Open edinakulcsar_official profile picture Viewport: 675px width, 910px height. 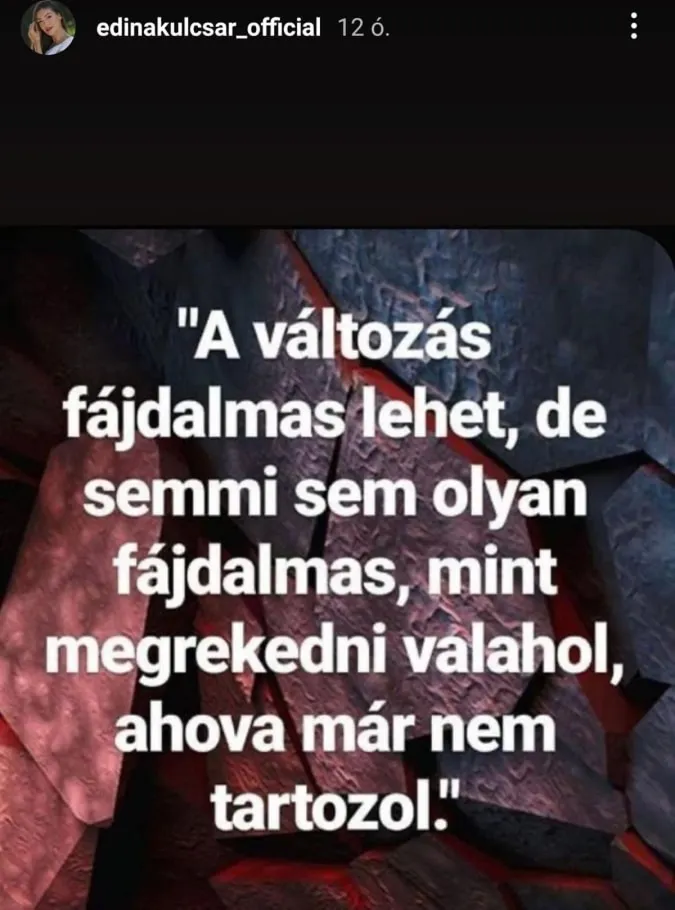[x=47, y=28]
